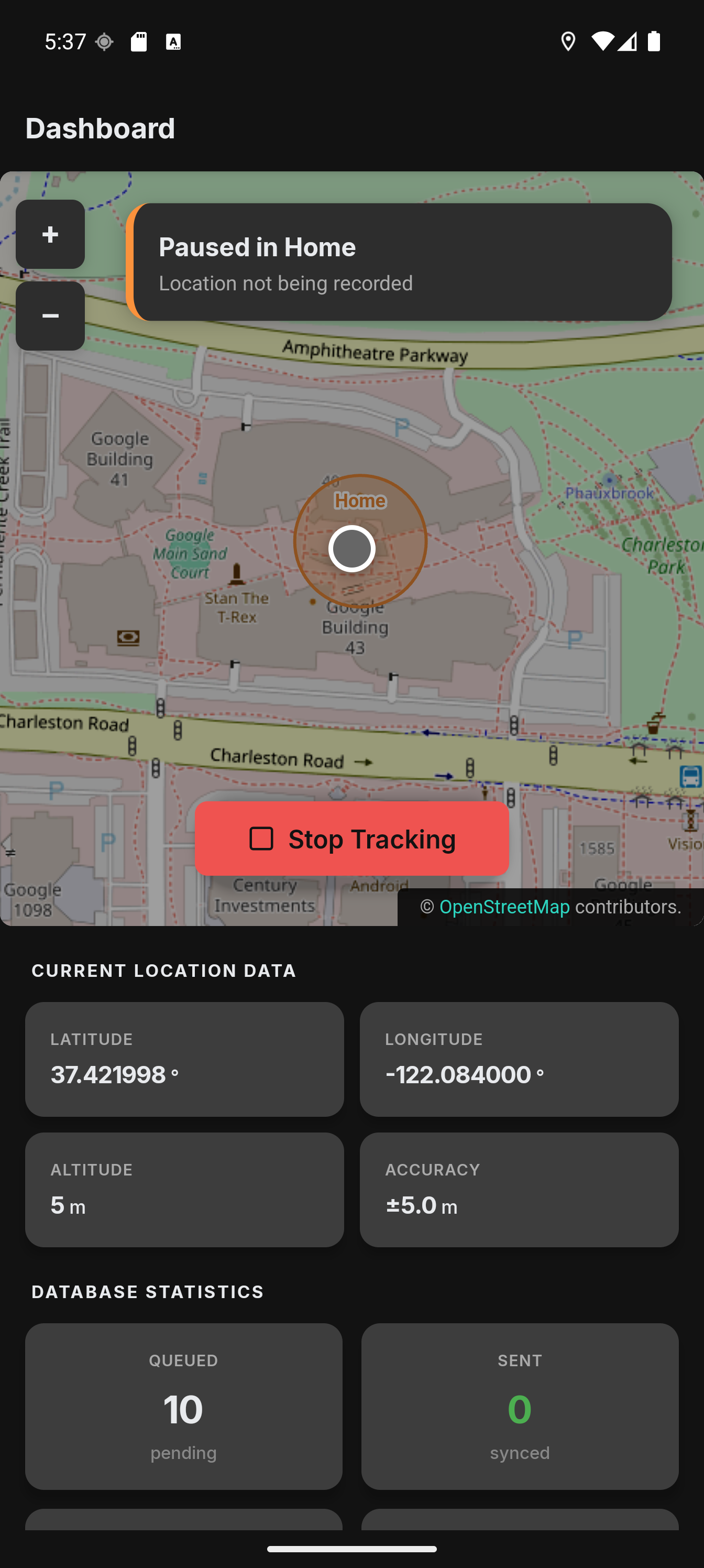Tap the battery indicator in the status bar
This screenshot has height=1568, width=704.
pyautogui.click(x=655, y=41)
